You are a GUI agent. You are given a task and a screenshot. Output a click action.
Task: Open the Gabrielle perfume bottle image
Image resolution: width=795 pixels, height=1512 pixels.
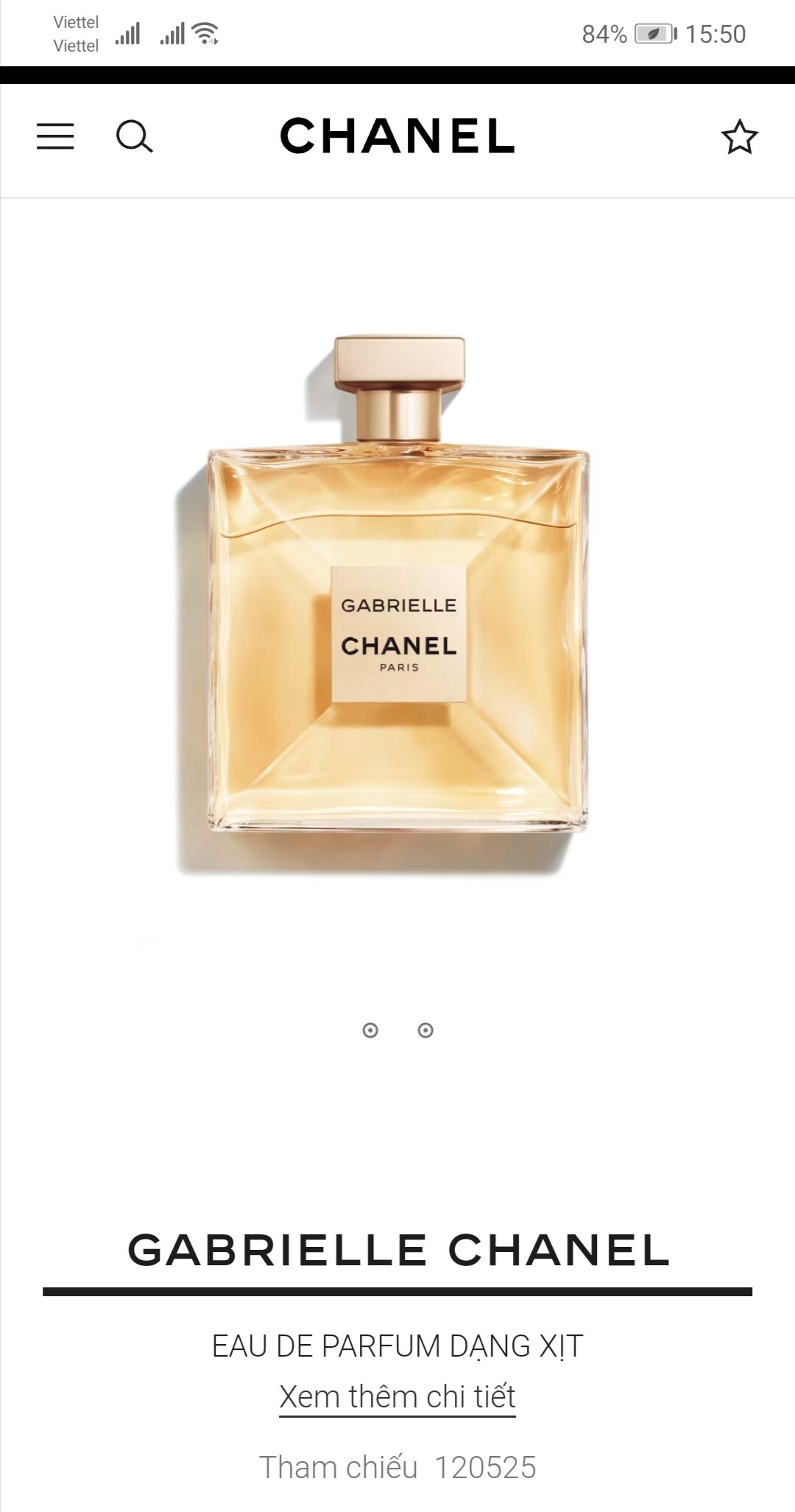tap(397, 604)
